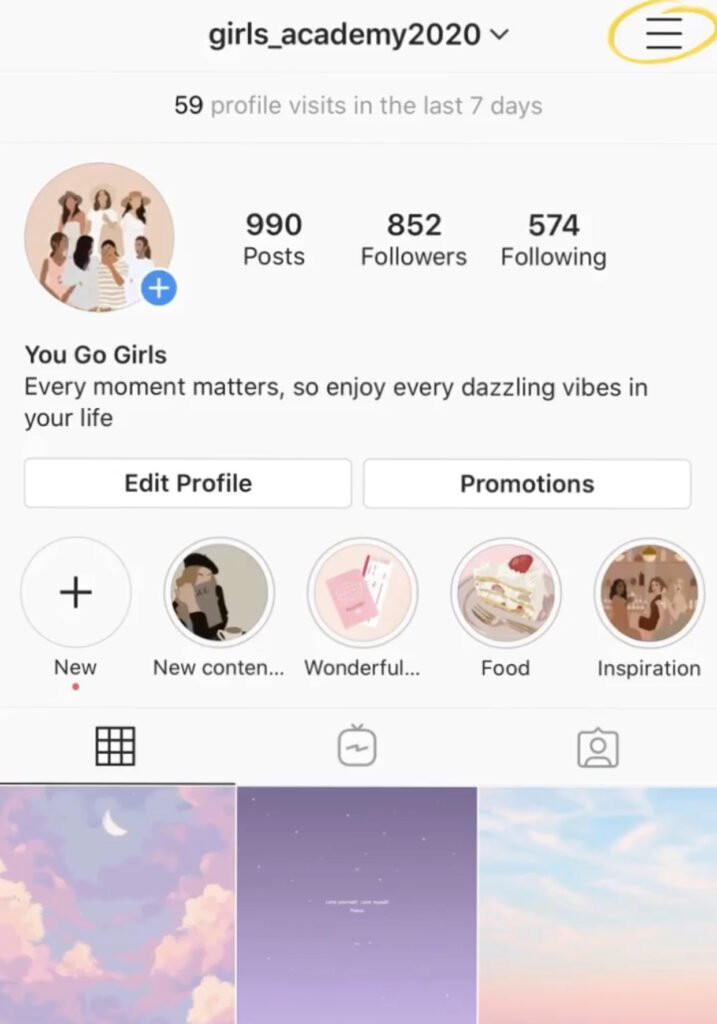Open the hamburger menu
717x1024 pixels.
pos(663,35)
